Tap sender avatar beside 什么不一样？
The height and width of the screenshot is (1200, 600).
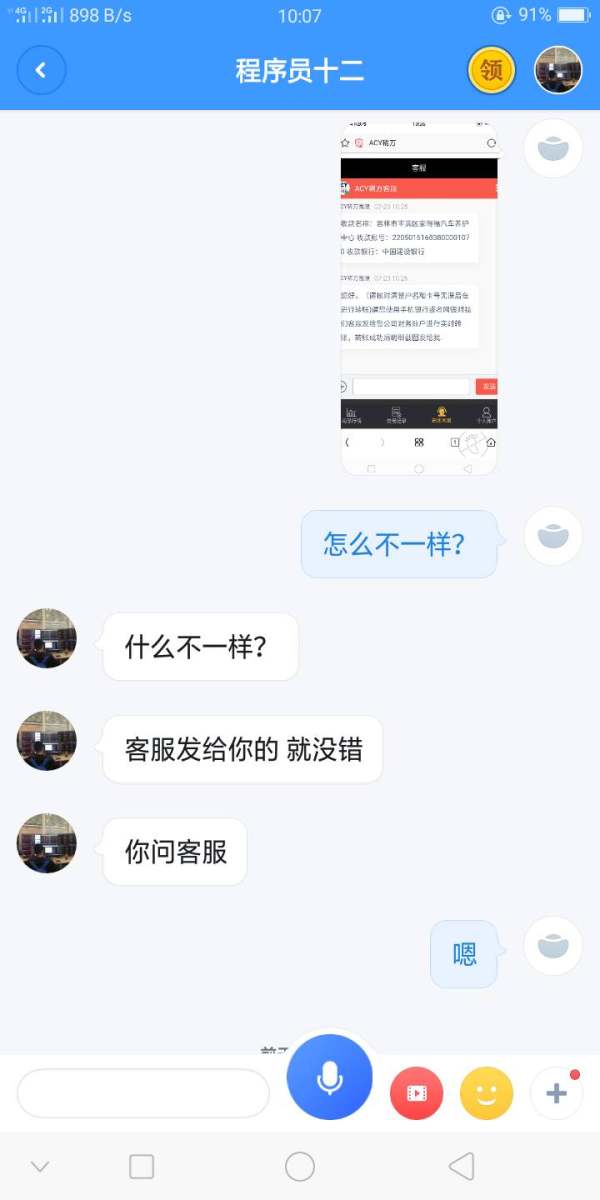coord(47,638)
